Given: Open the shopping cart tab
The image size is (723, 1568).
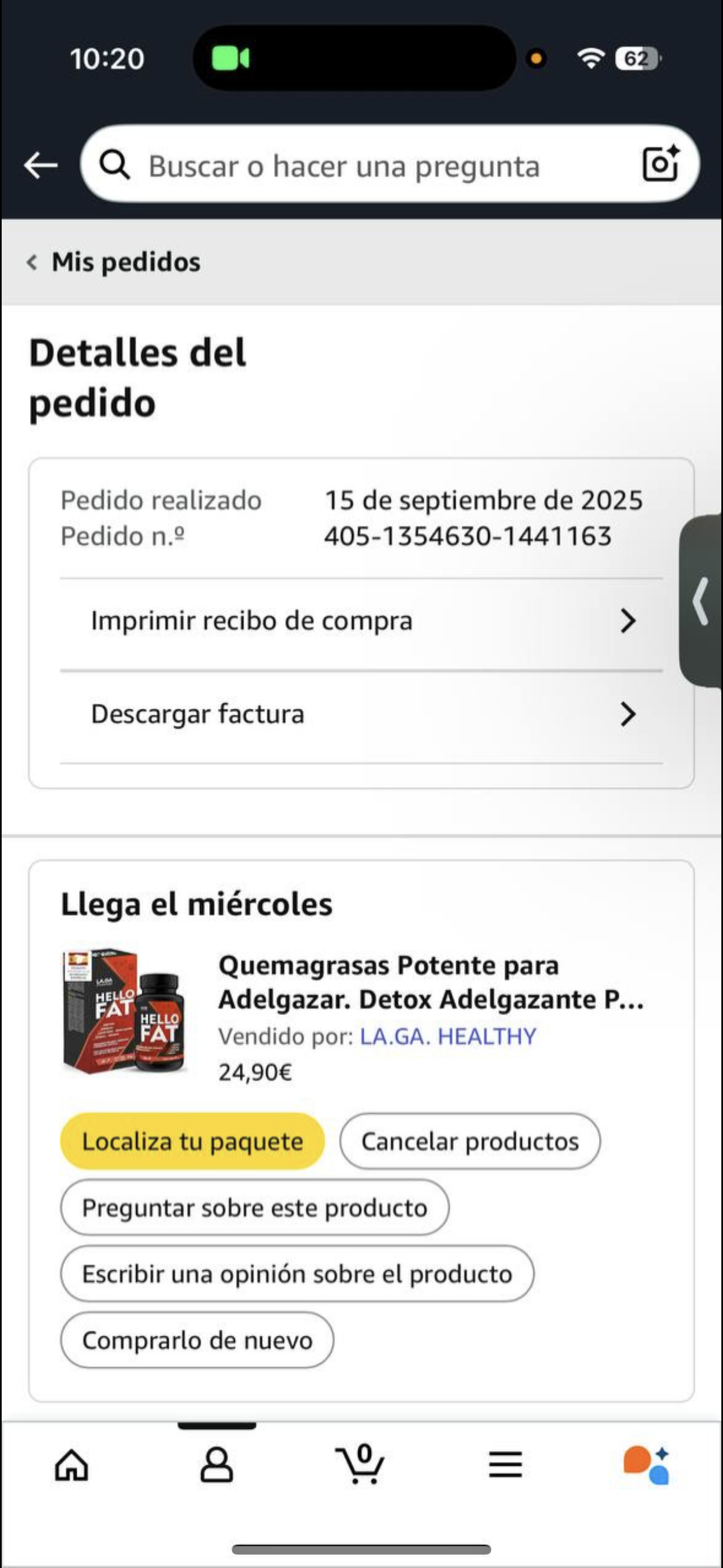Looking at the screenshot, I should pyautogui.click(x=360, y=1464).
